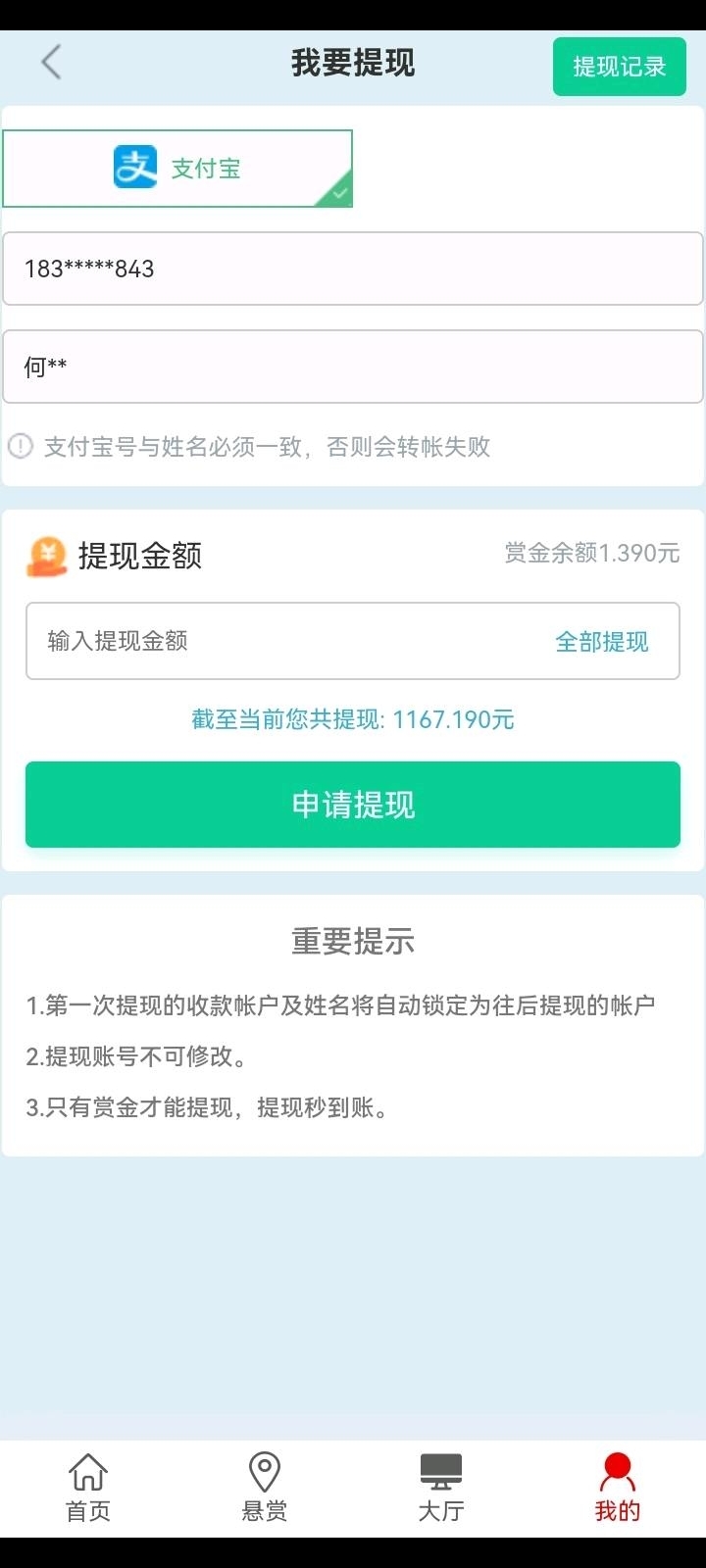Open the 我的 profile tab

[x=618, y=1488]
